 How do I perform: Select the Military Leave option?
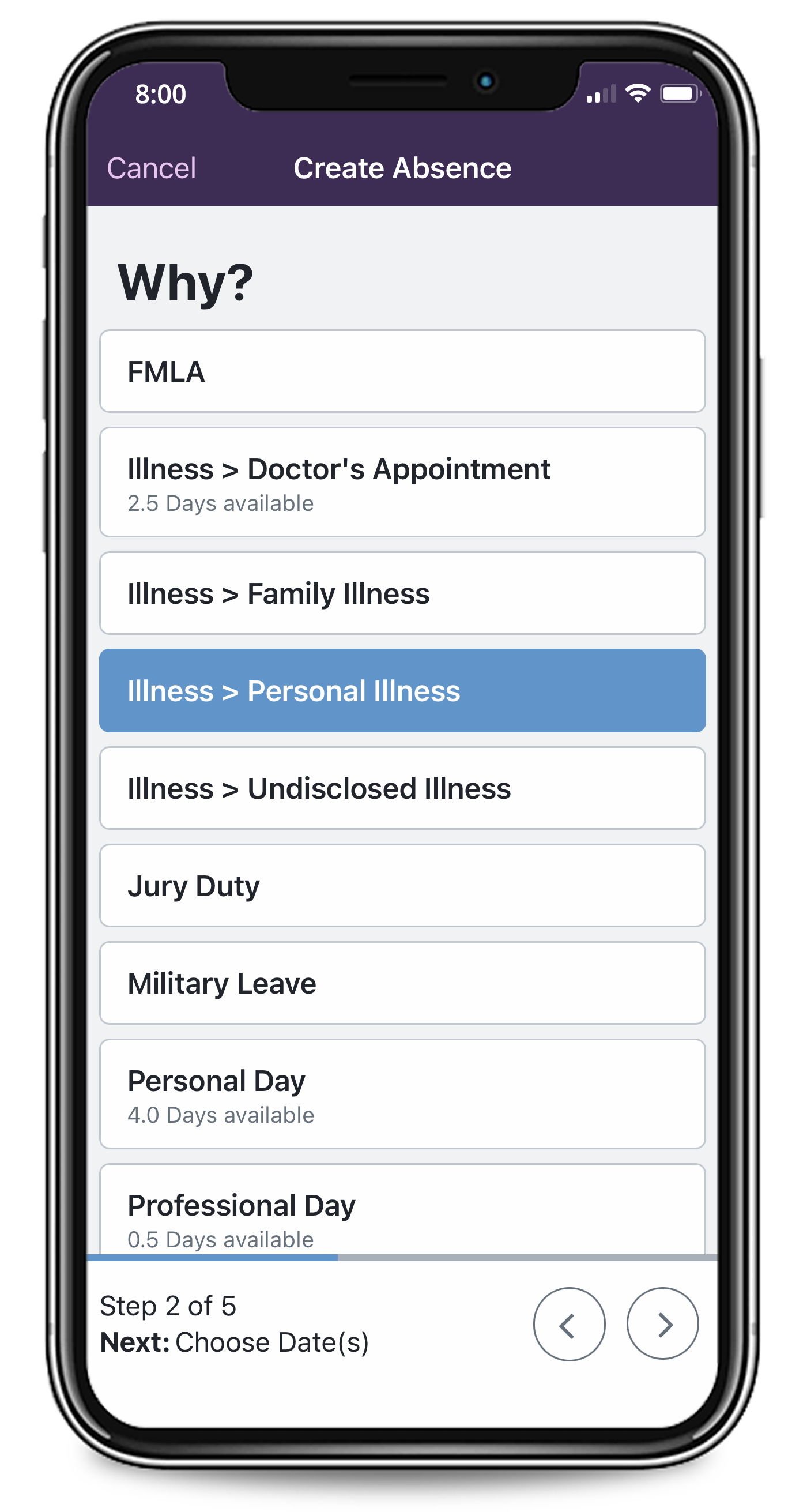pos(402,983)
